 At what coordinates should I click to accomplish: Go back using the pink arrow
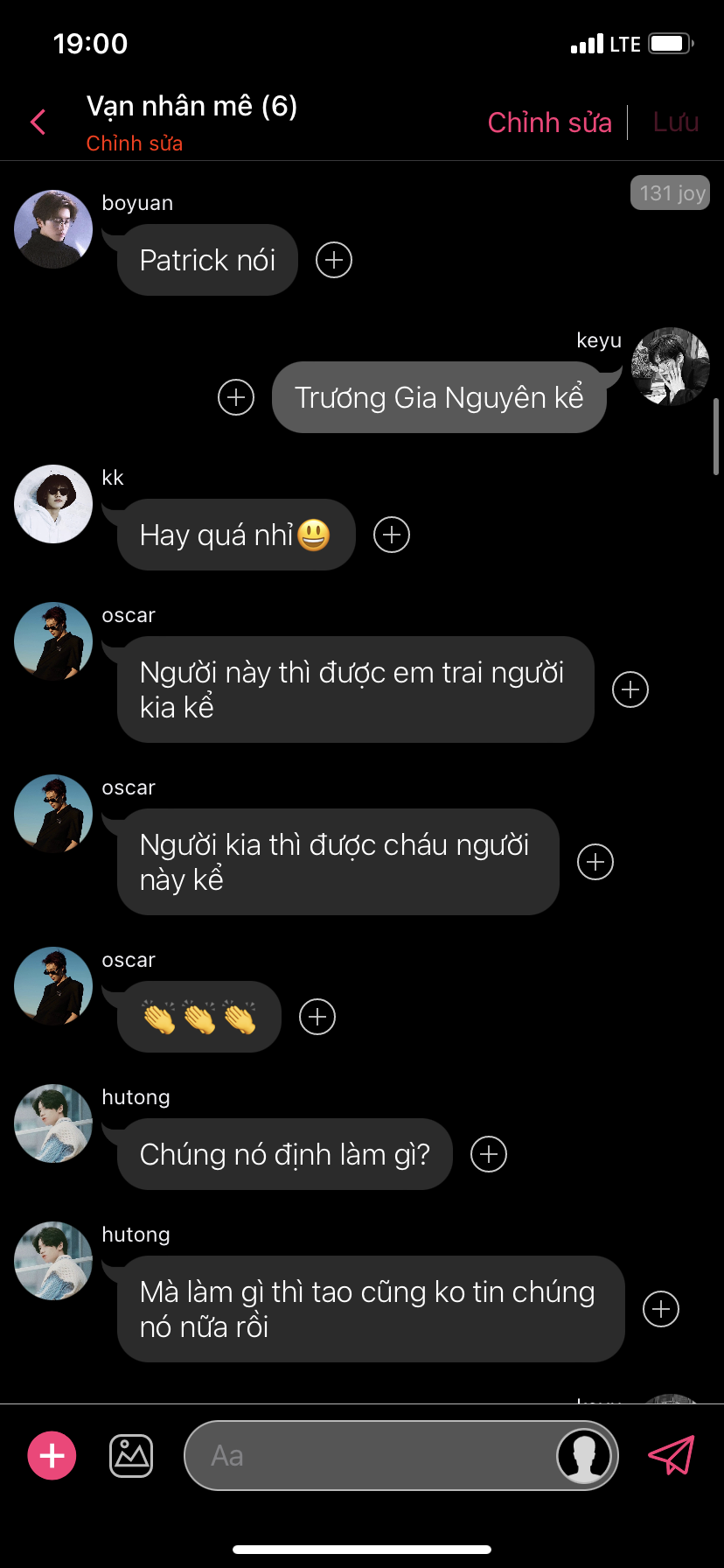tap(38, 122)
